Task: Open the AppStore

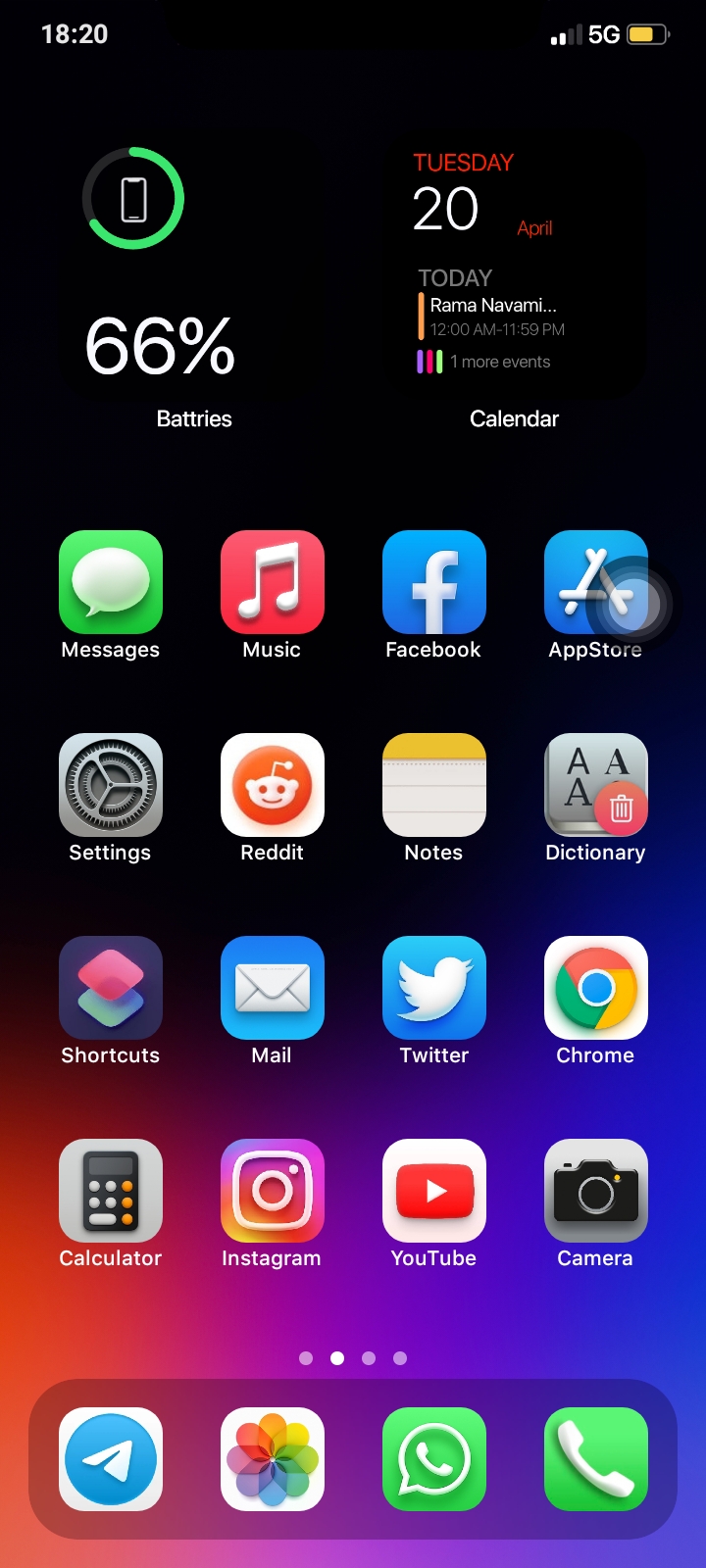Action: pos(595,580)
